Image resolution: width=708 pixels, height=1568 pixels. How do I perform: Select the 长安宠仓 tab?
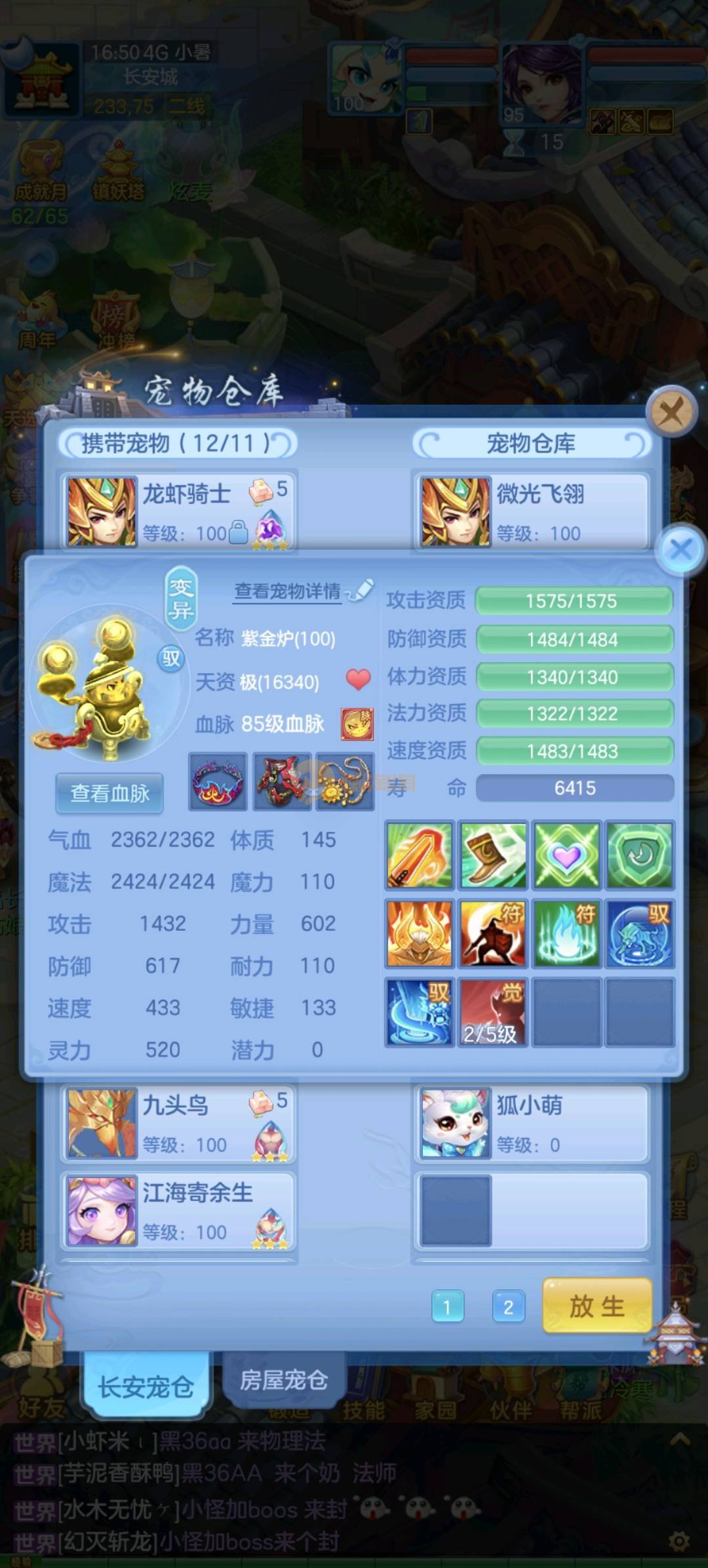pyautogui.click(x=146, y=1386)
